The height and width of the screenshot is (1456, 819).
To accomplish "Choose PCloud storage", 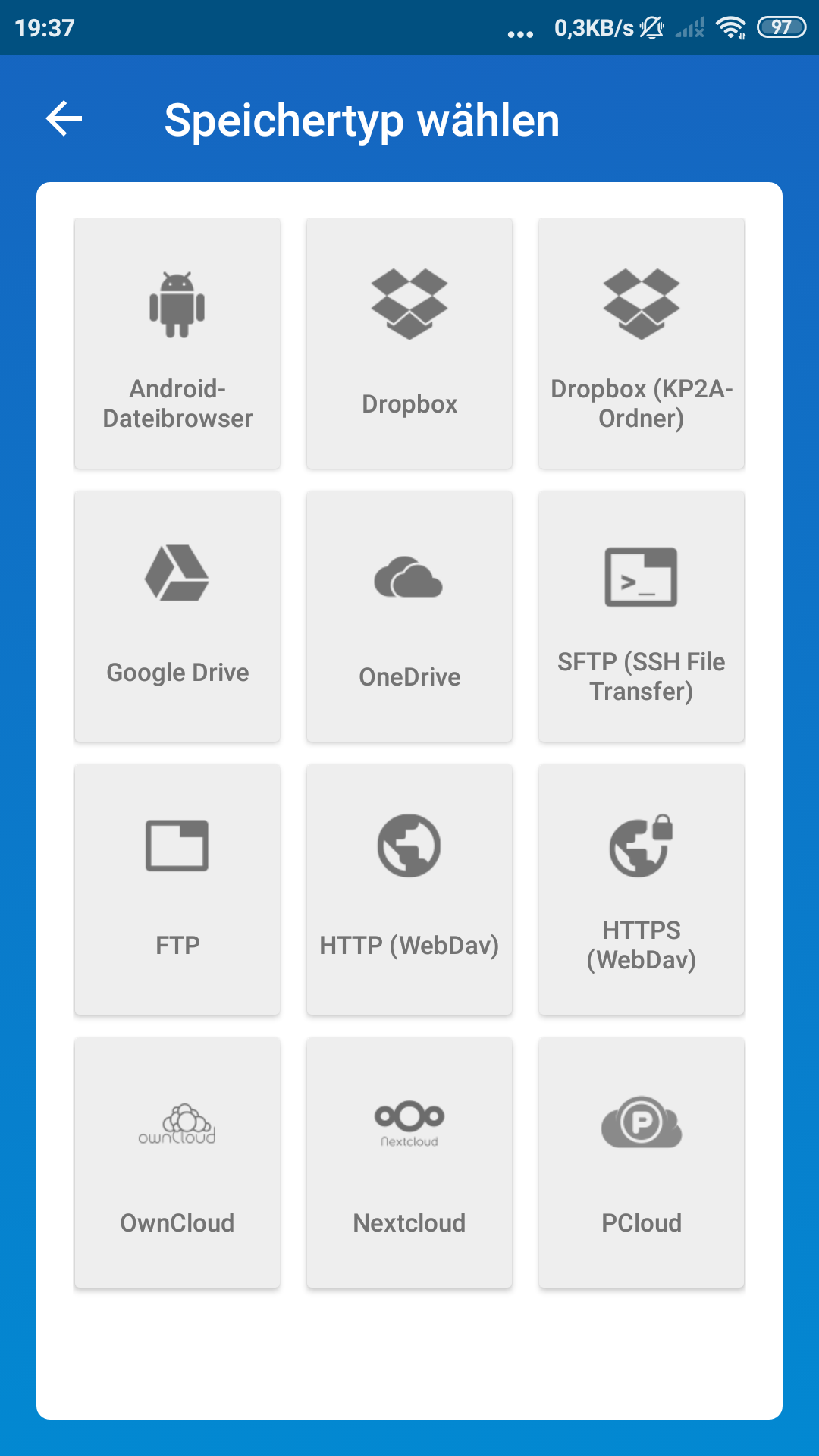I will [x=642, y=1162].
